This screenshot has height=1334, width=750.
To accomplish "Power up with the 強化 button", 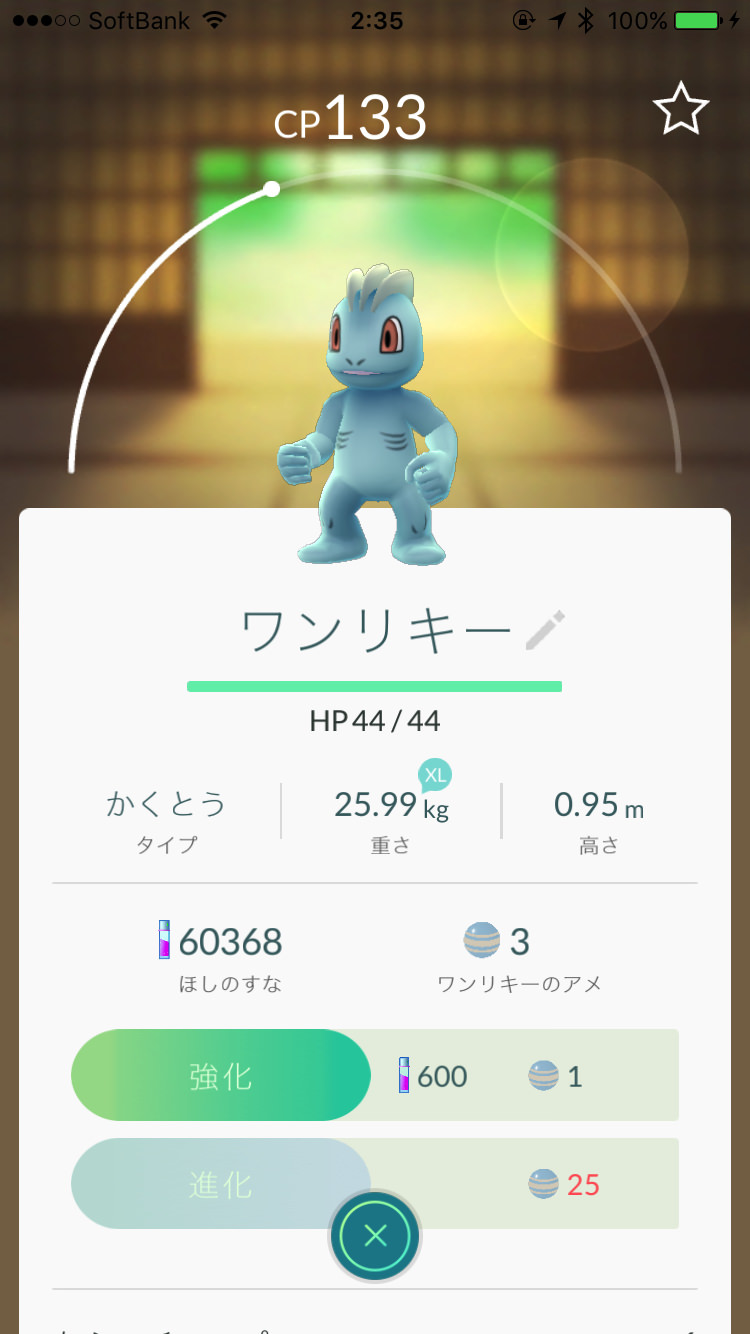I will 221,1075.
